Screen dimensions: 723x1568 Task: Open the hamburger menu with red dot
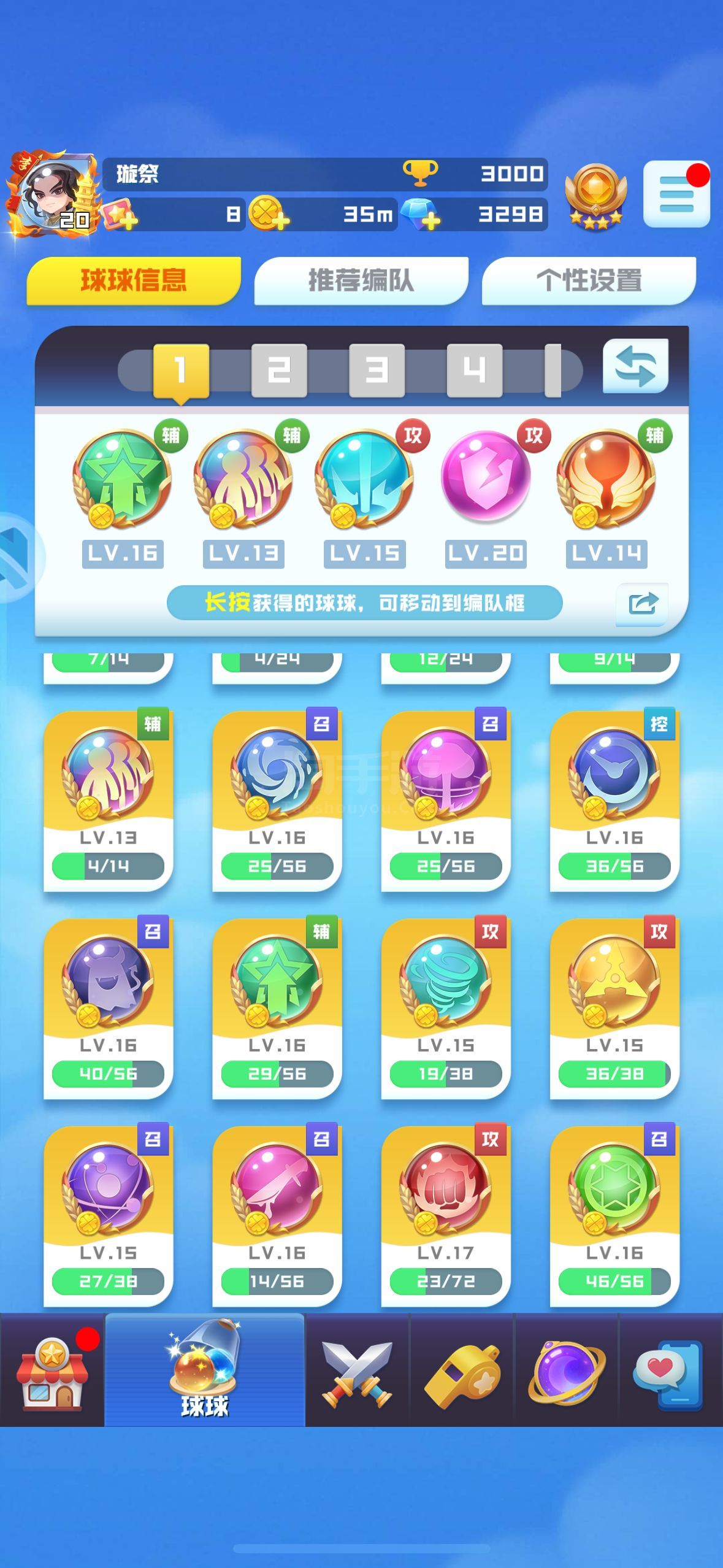point(676,194)
